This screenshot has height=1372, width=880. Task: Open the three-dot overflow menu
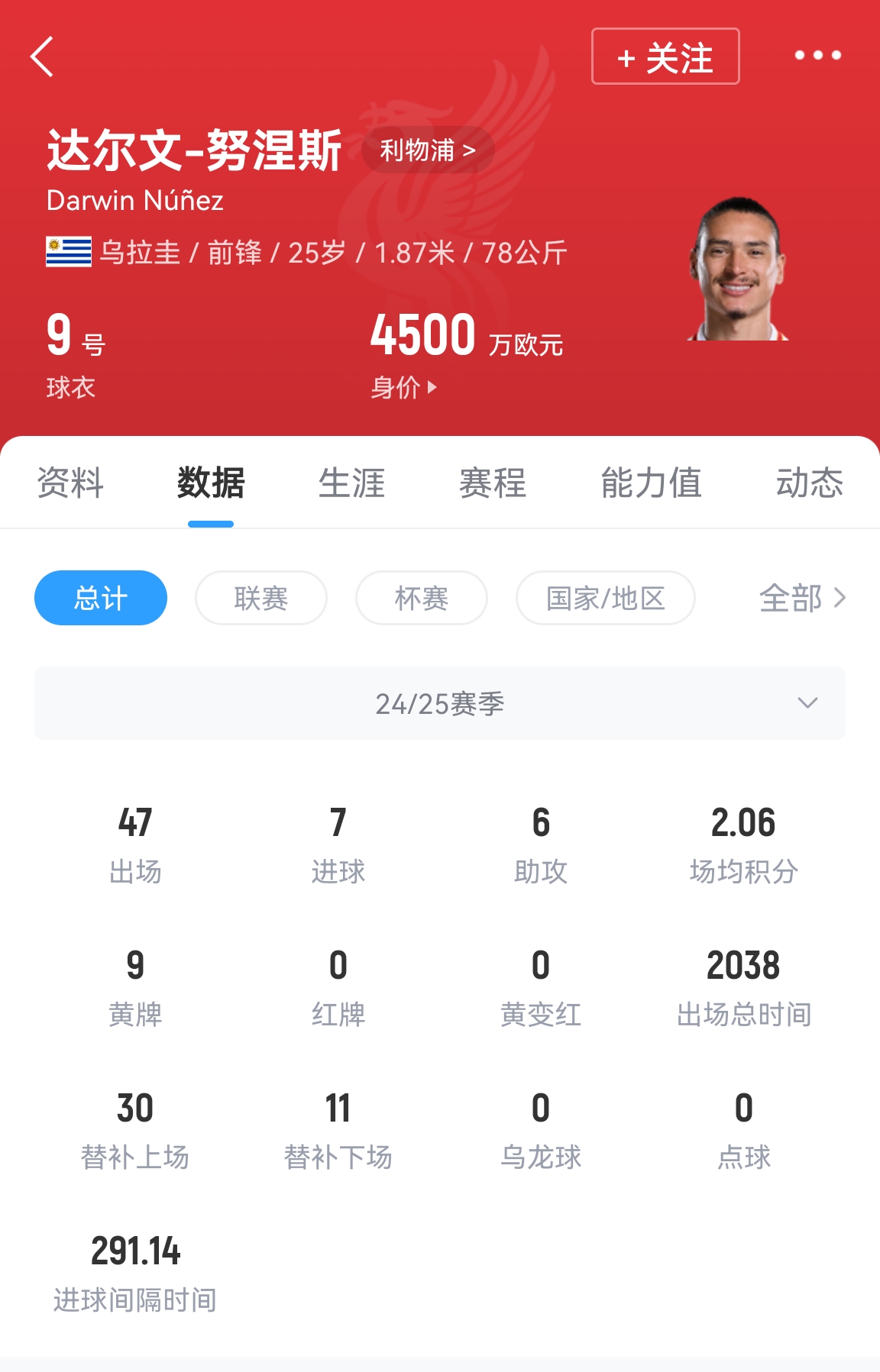click(817, 55)
